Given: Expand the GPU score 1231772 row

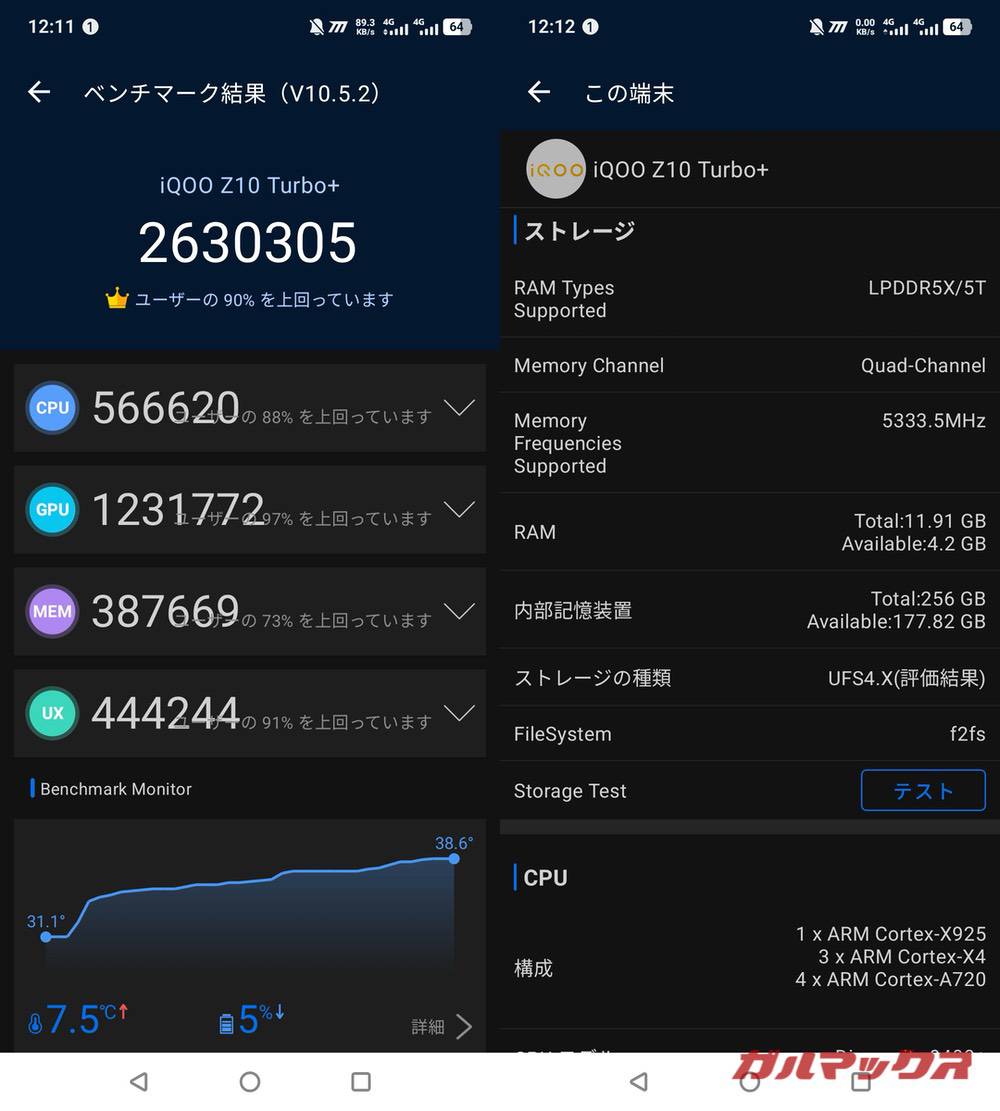Looking at the screenshot, I should coord(459,510).
